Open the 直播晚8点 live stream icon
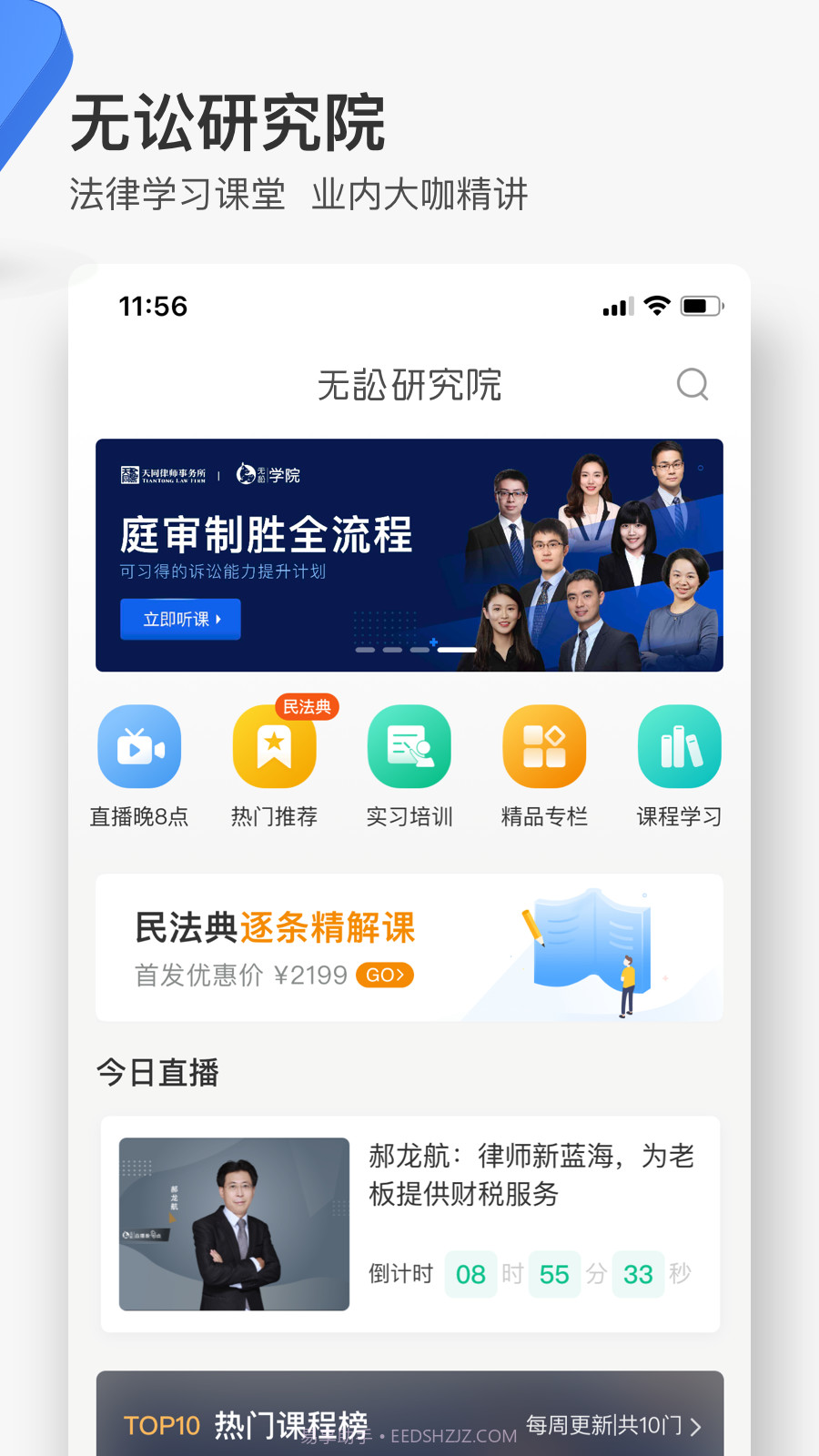This screenshot has width=819, height=1456. tap(139, 746)
